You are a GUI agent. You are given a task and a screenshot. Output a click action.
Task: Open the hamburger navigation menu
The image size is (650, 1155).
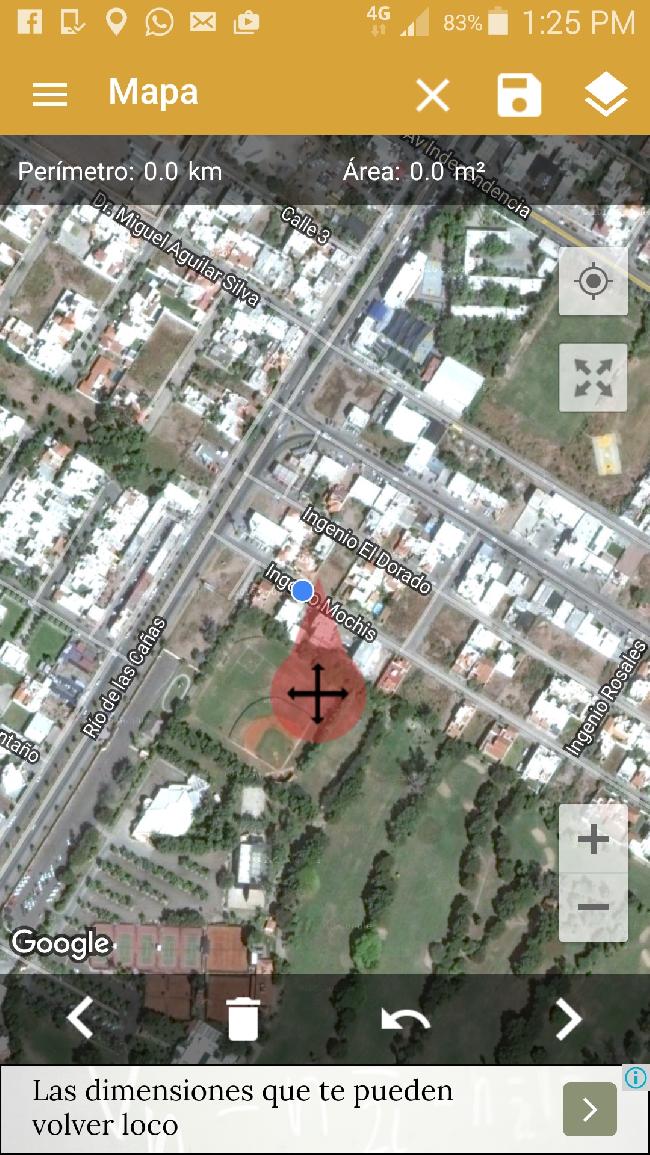[x=50, y=94]
